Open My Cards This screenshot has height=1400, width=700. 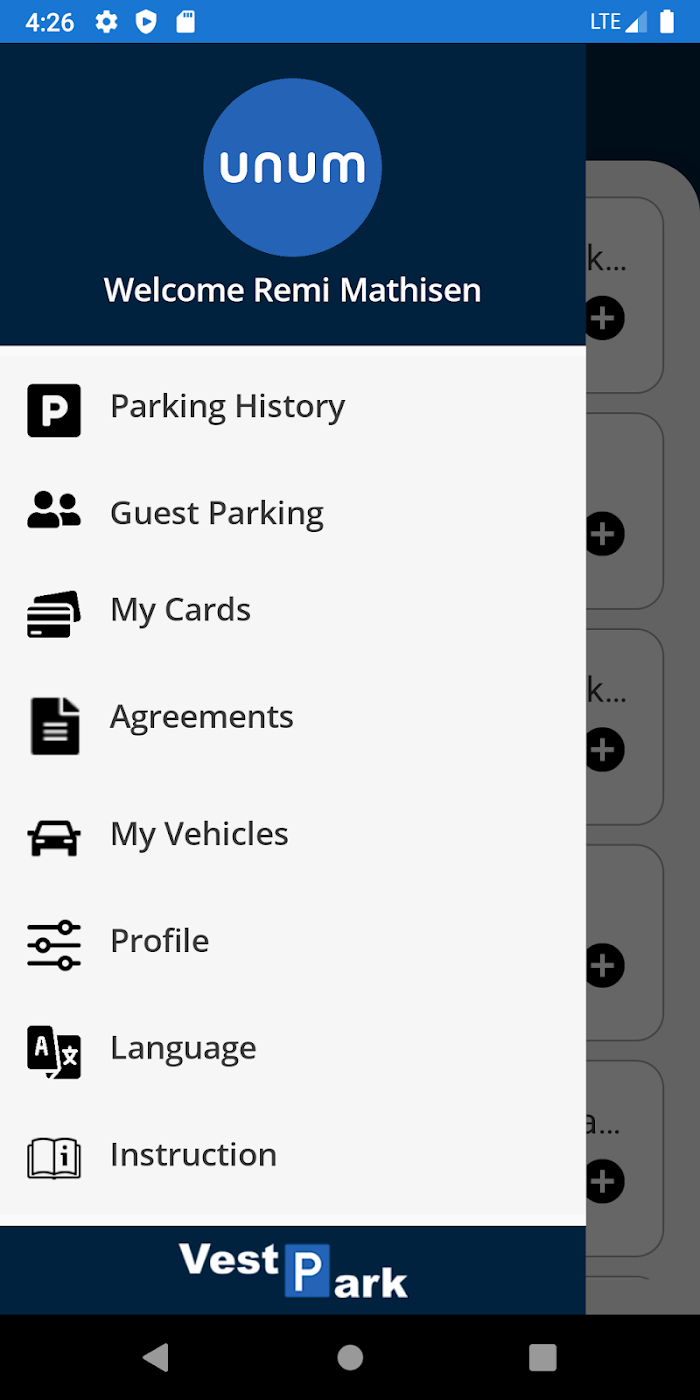pos(292,611)
